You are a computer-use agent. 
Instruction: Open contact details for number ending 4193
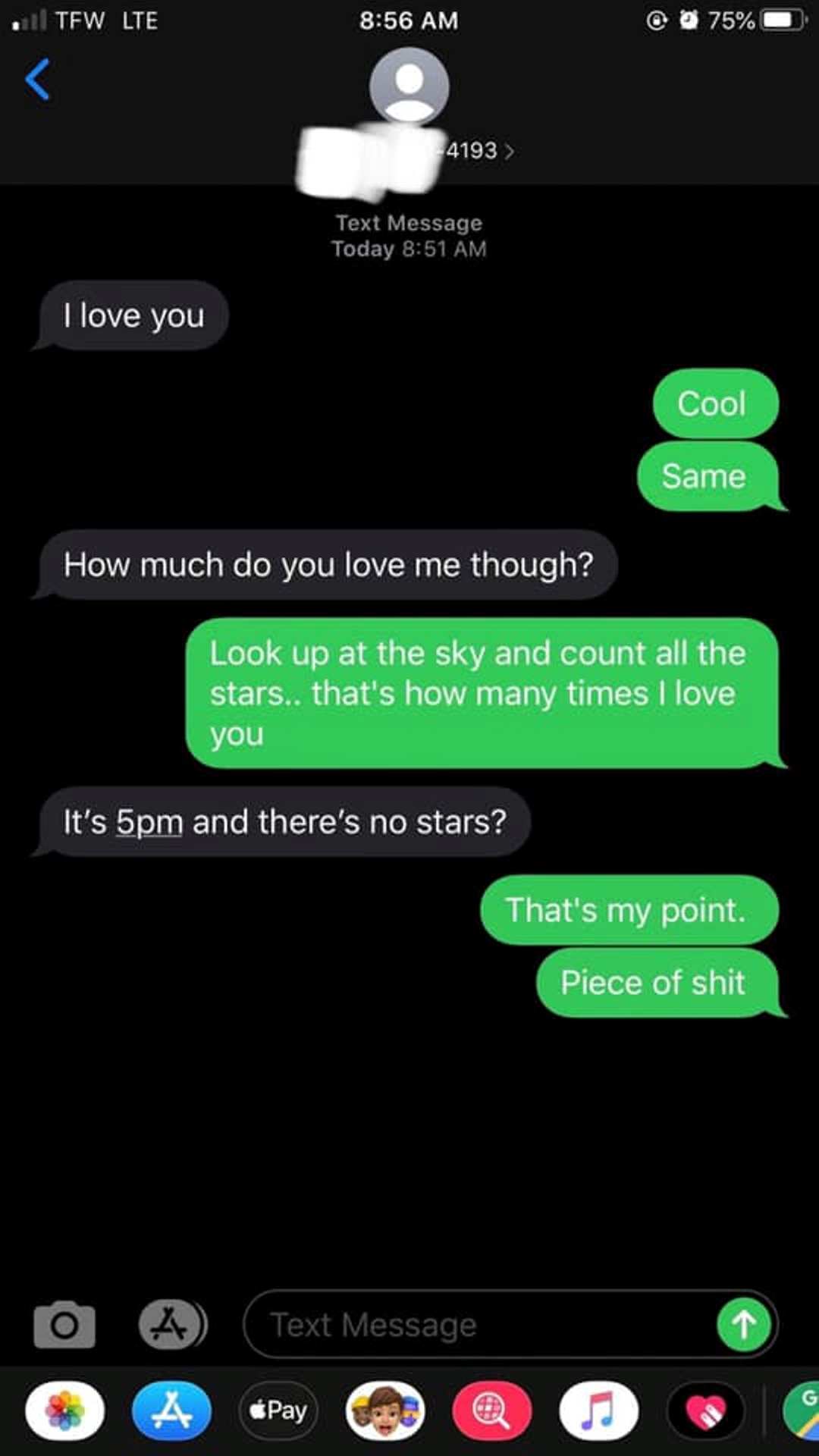(x=408, y=150)
